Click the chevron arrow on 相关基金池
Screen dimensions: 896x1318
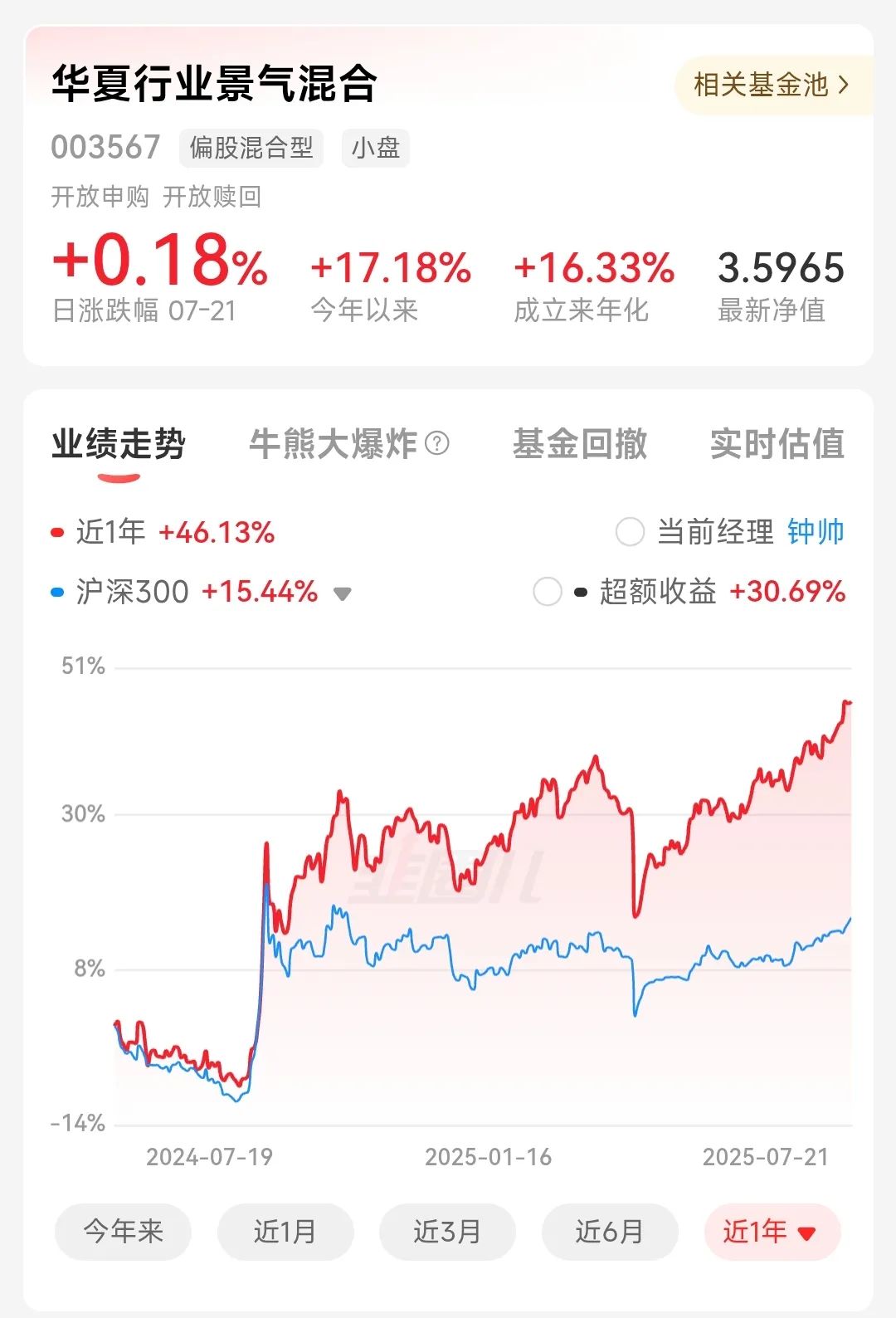coord(844,84)
